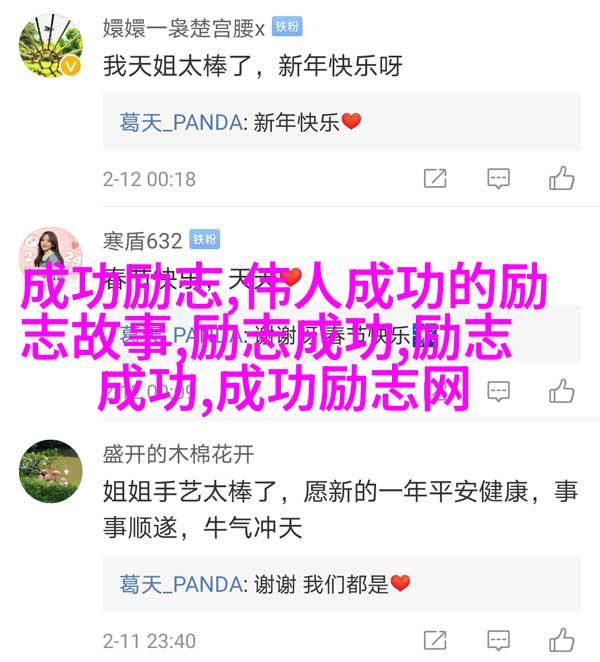This screenshot has height=662, width=600.
Task: Open 盛开的木棉花开's profile avatar
Action: tap(50, 472)
